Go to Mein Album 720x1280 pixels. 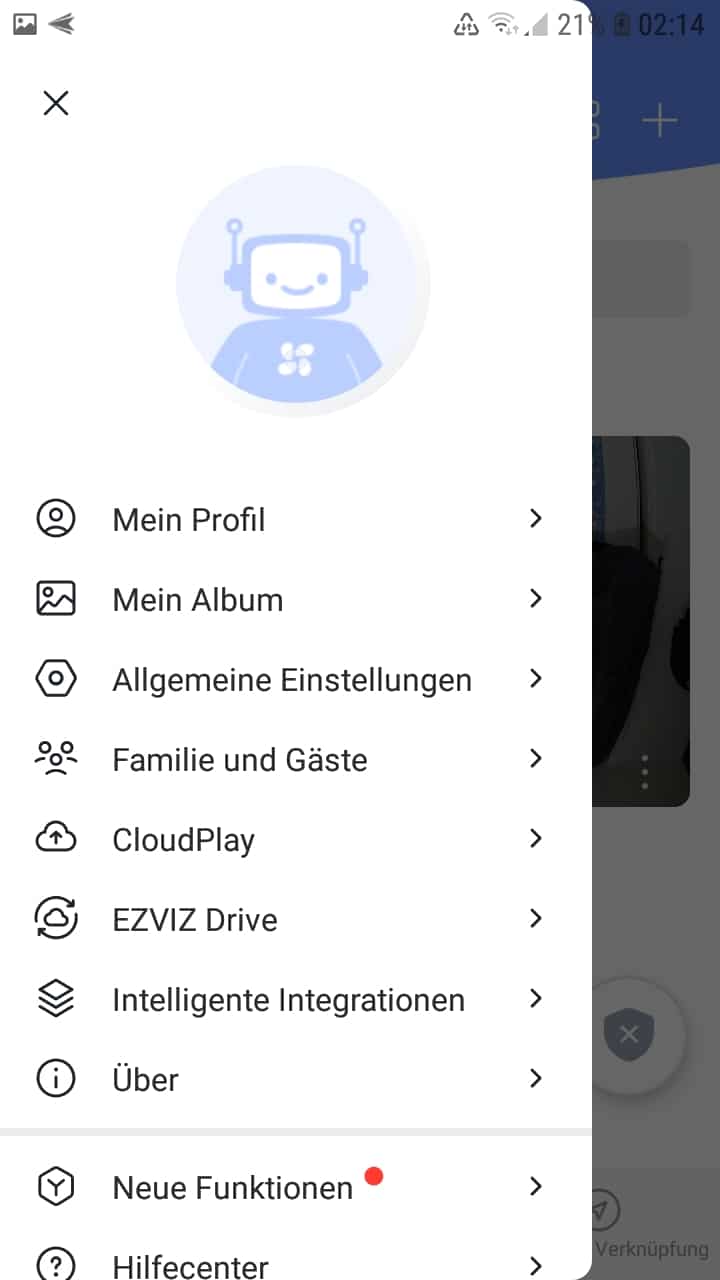pos(290,599)
